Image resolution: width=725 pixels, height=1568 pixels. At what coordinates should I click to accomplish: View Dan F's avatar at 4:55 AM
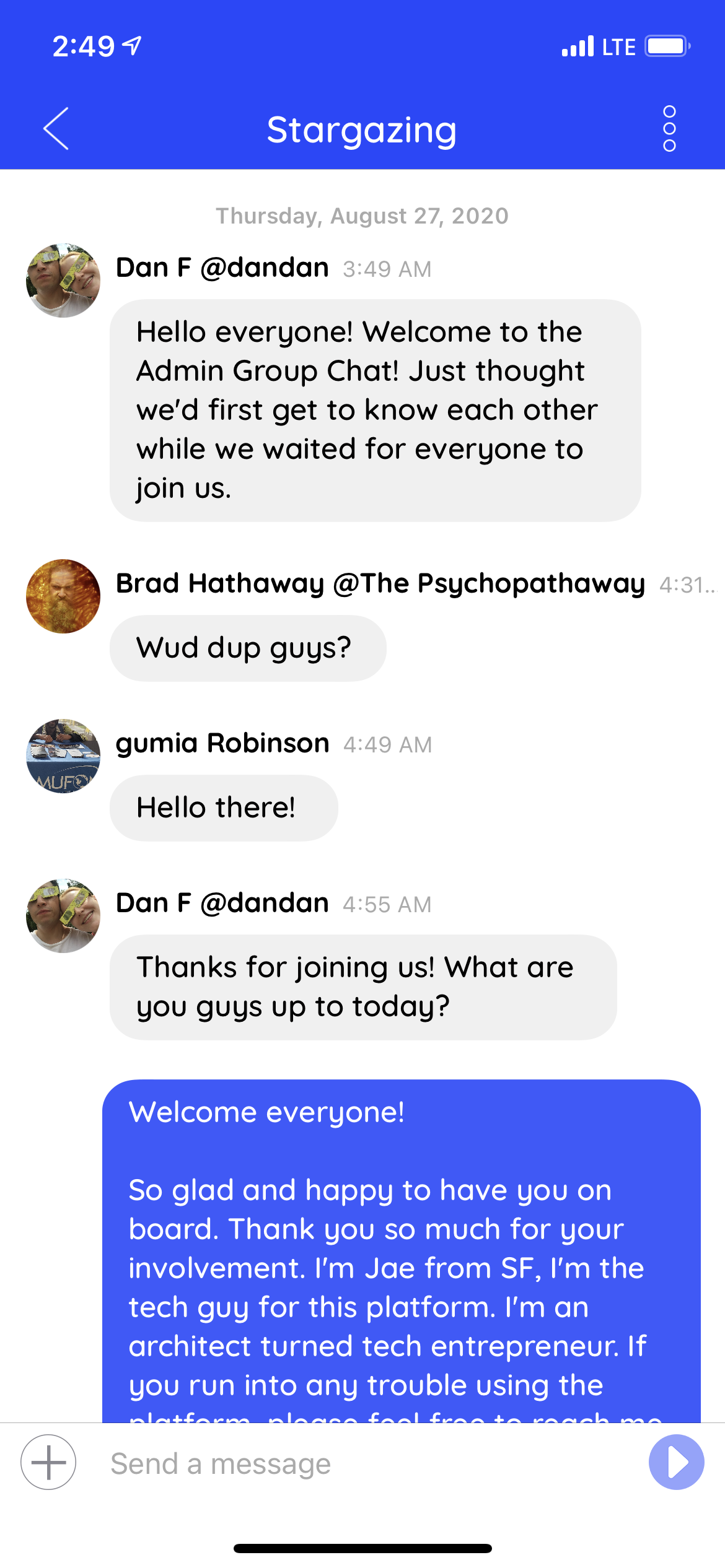tap(63, 916)
